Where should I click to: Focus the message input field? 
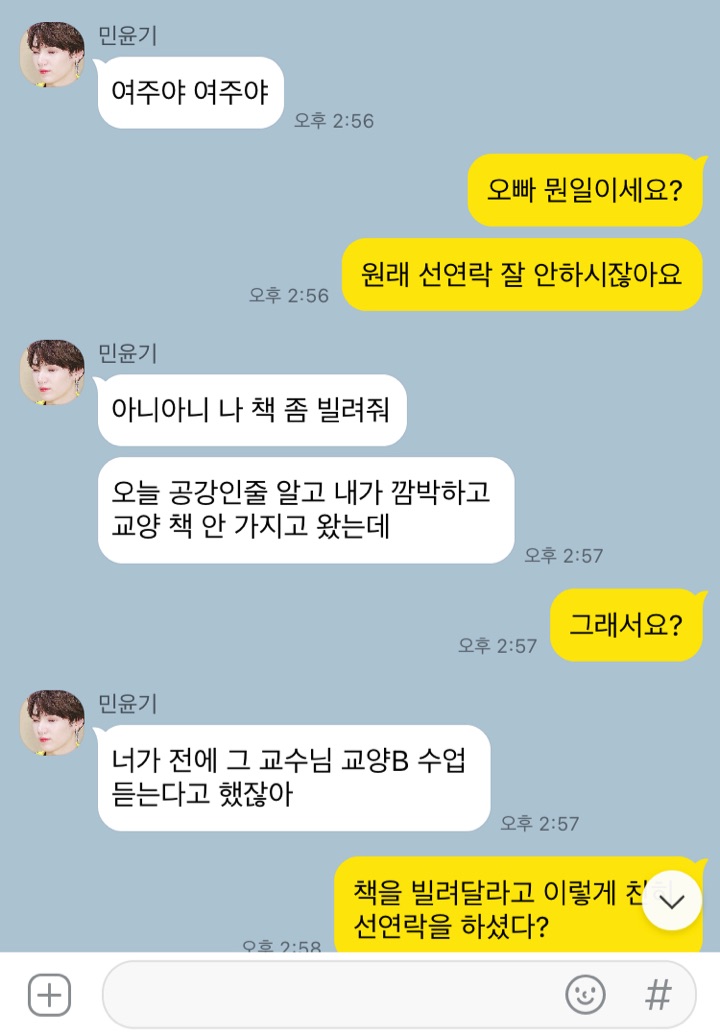point(330,994)
